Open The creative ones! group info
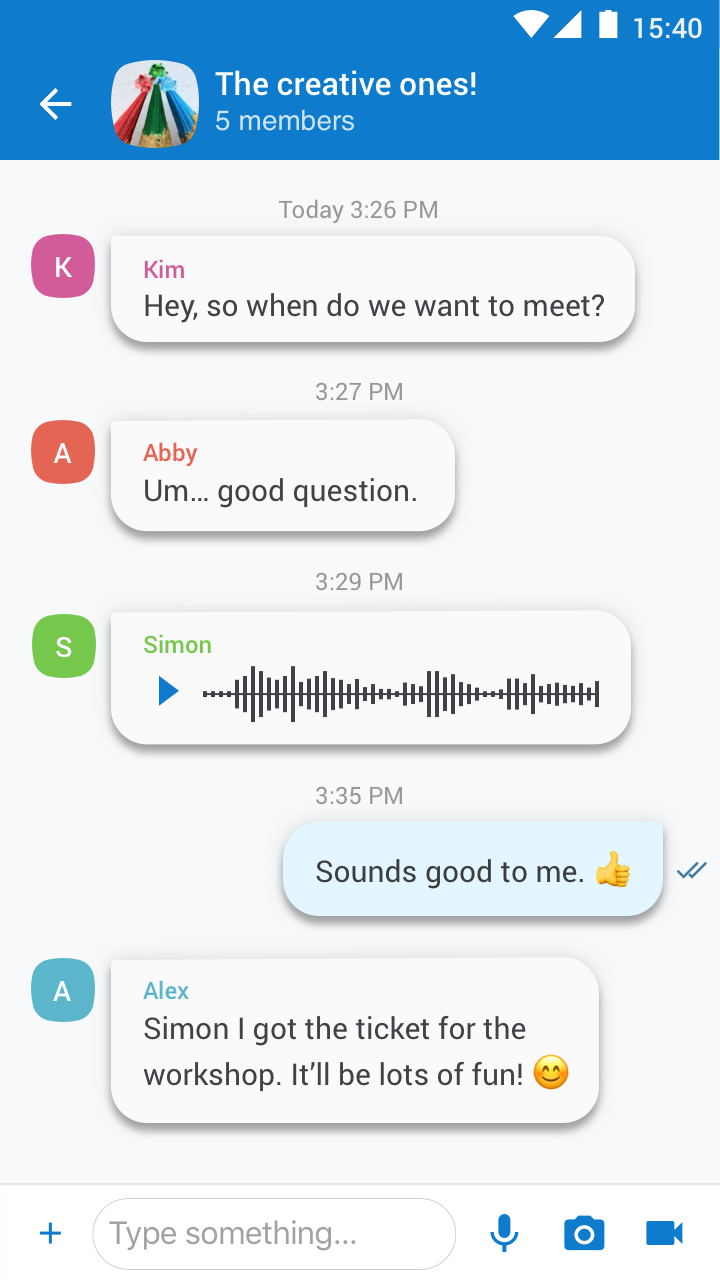The image size is (720, 1280). point(345,102)
